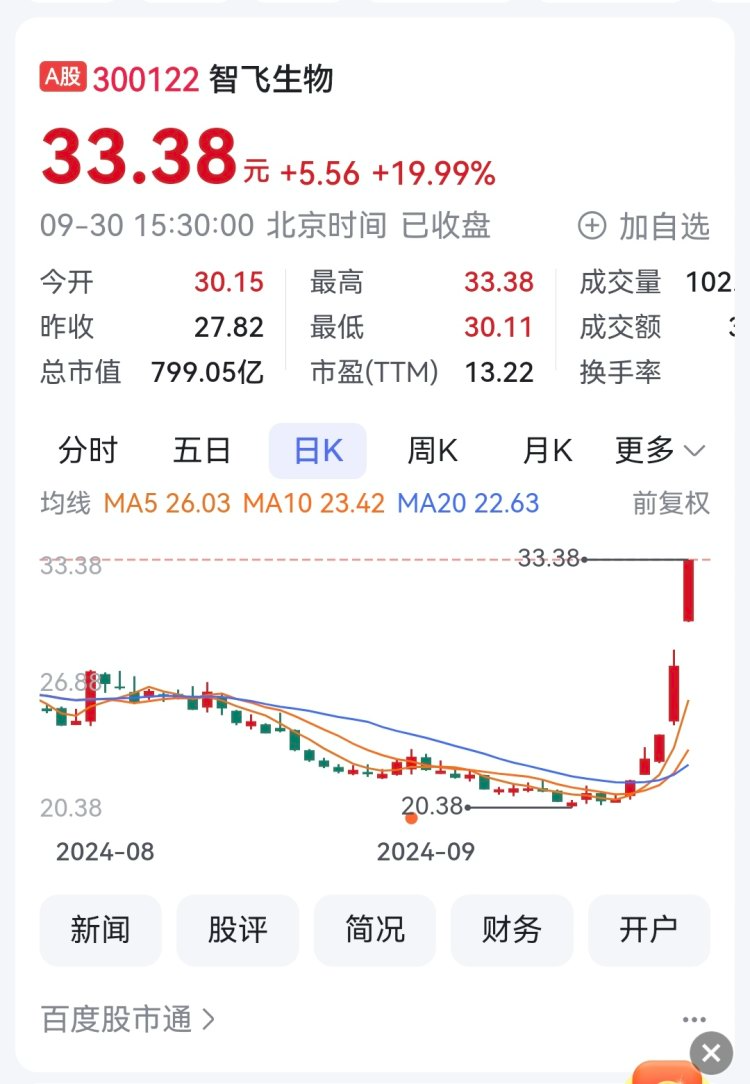This screenshot has height=1084, width=750.
Task: Open the 简况 company overview
Action: [x=374, y=930]
